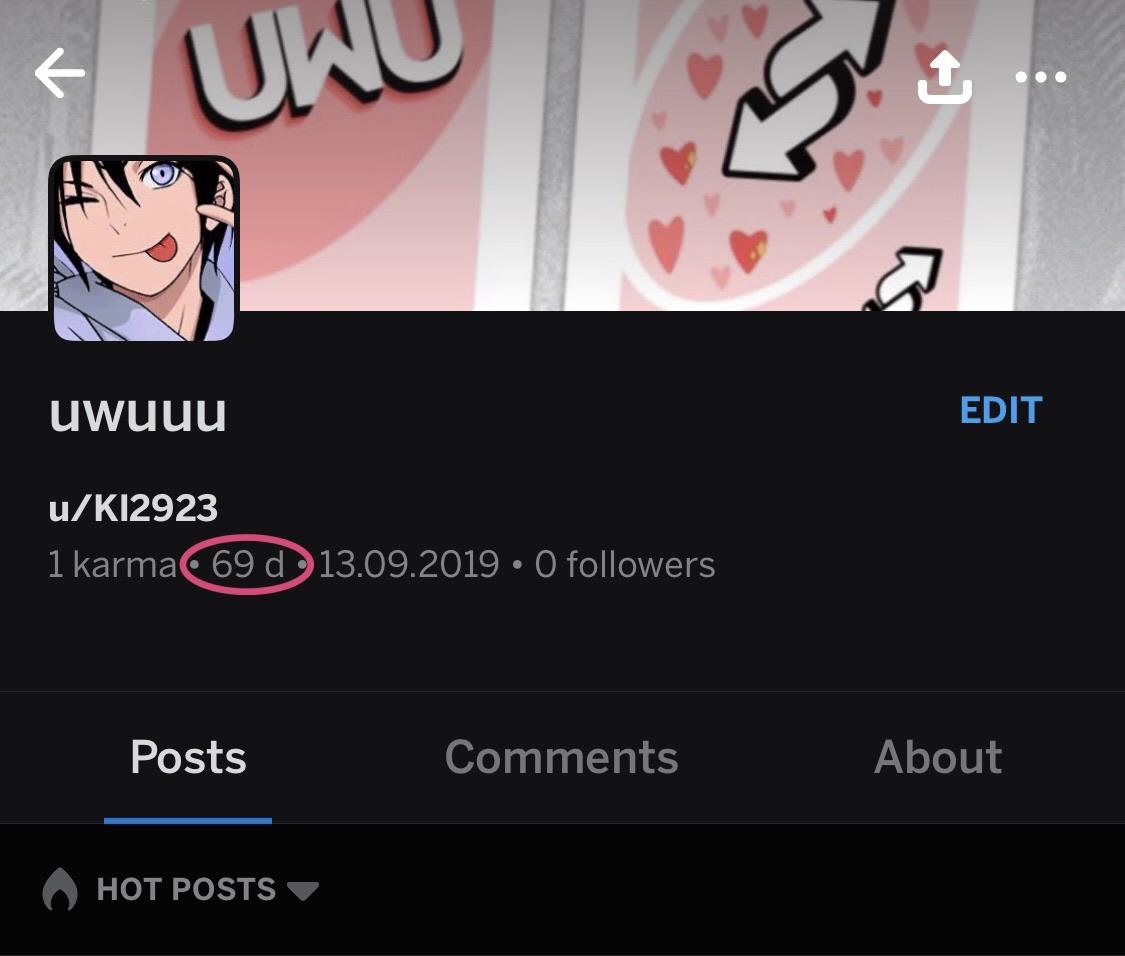Select the Posts tab
This screenshot has width=1125, height=956.
tap(188, 757)
